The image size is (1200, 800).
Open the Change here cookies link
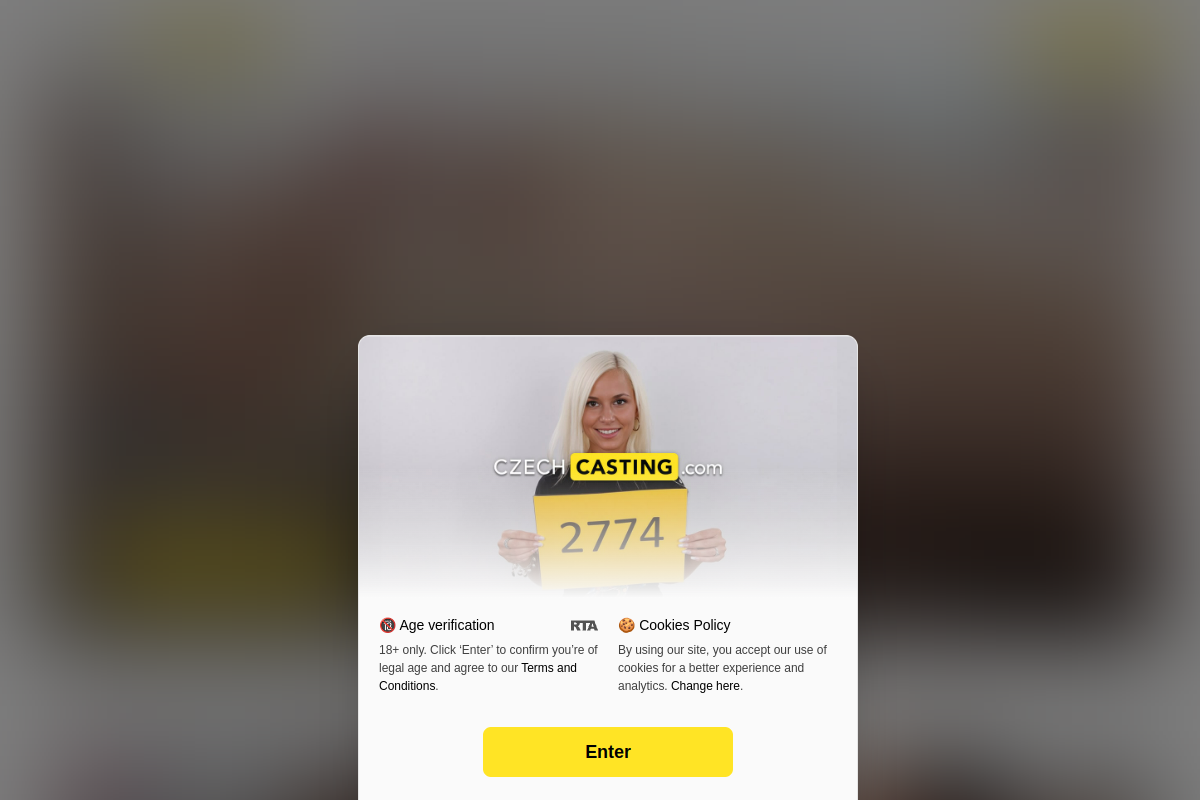pyautogui.click(x=705, y=686)
